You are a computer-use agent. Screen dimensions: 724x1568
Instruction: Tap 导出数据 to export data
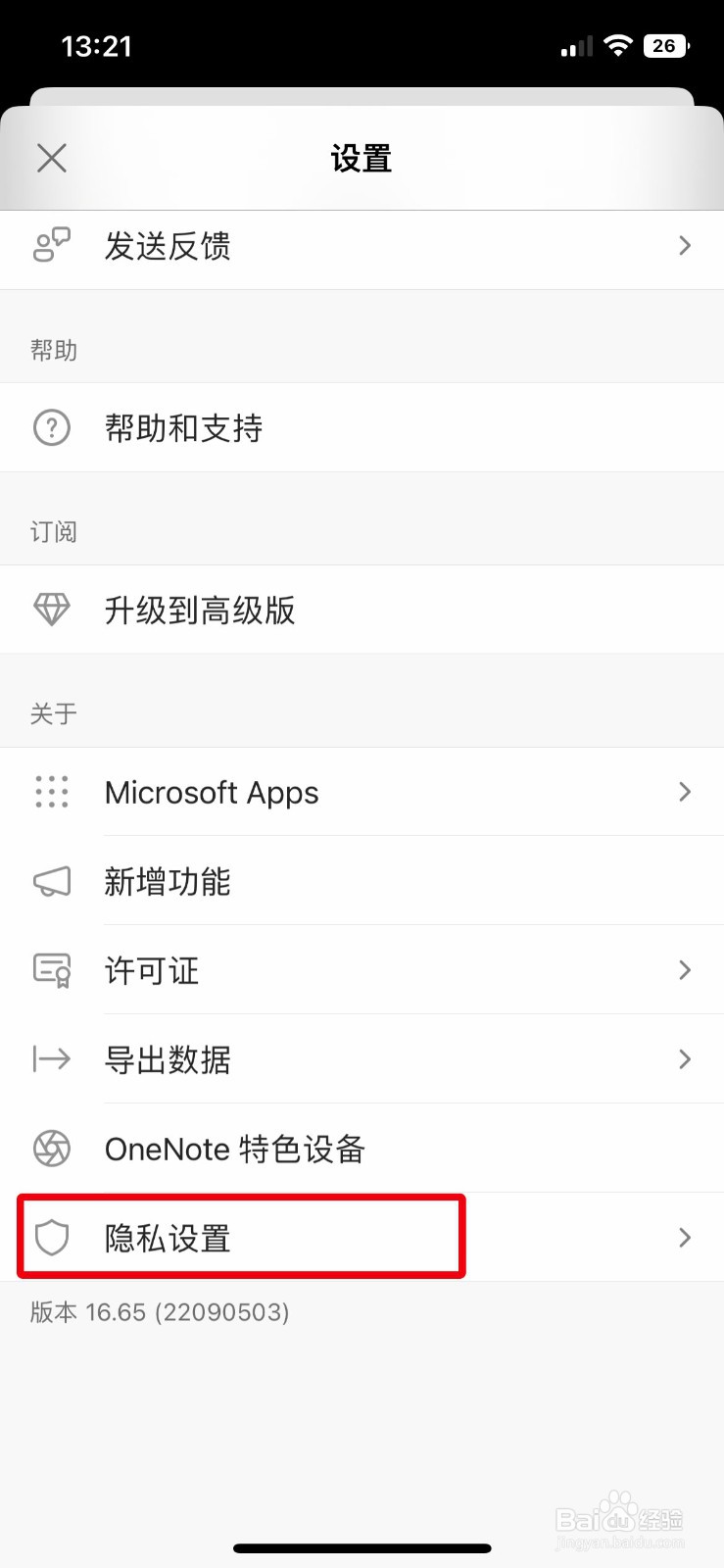pyautogui.click(x=362, y=1059)
